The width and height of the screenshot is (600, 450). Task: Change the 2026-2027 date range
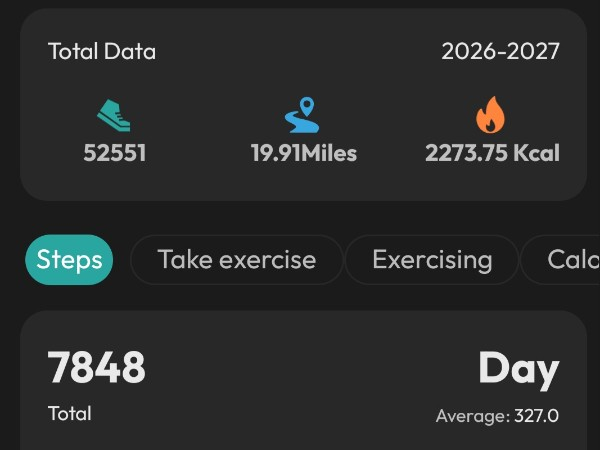500,52
